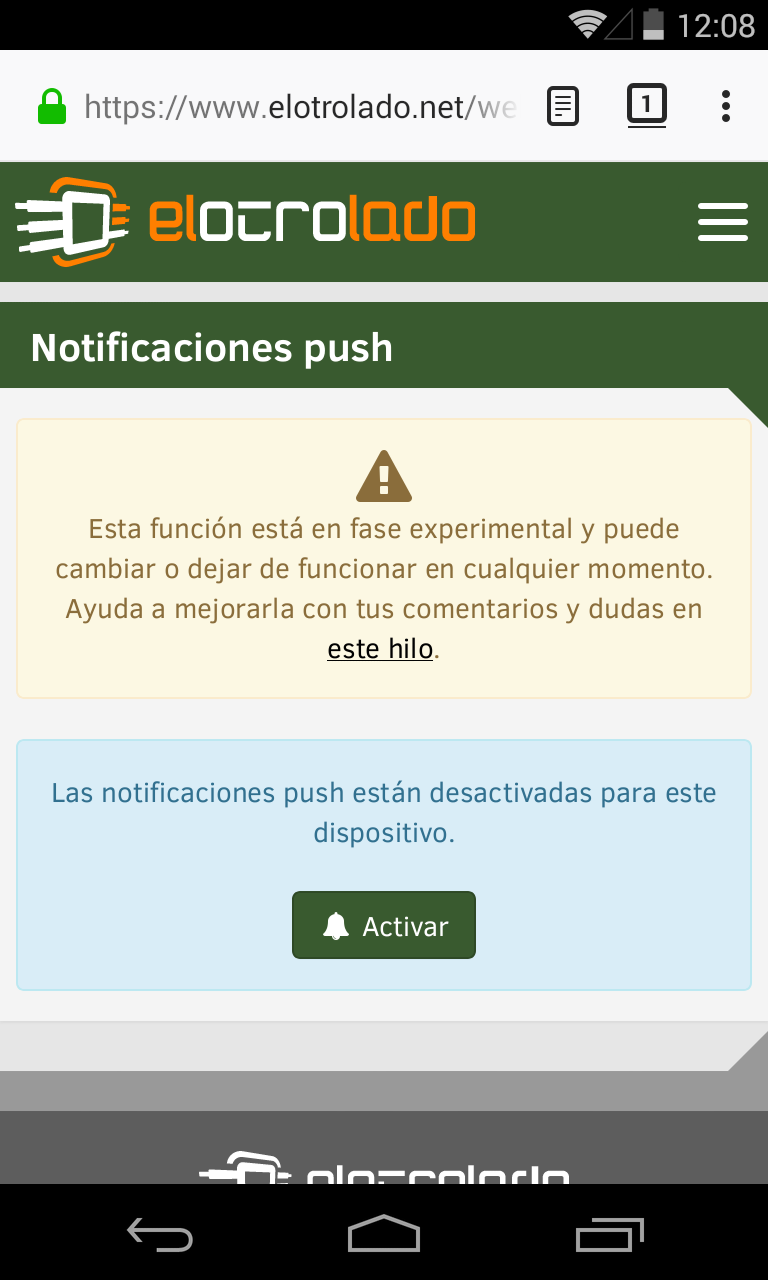Tap the browser address bar URL

300,107
